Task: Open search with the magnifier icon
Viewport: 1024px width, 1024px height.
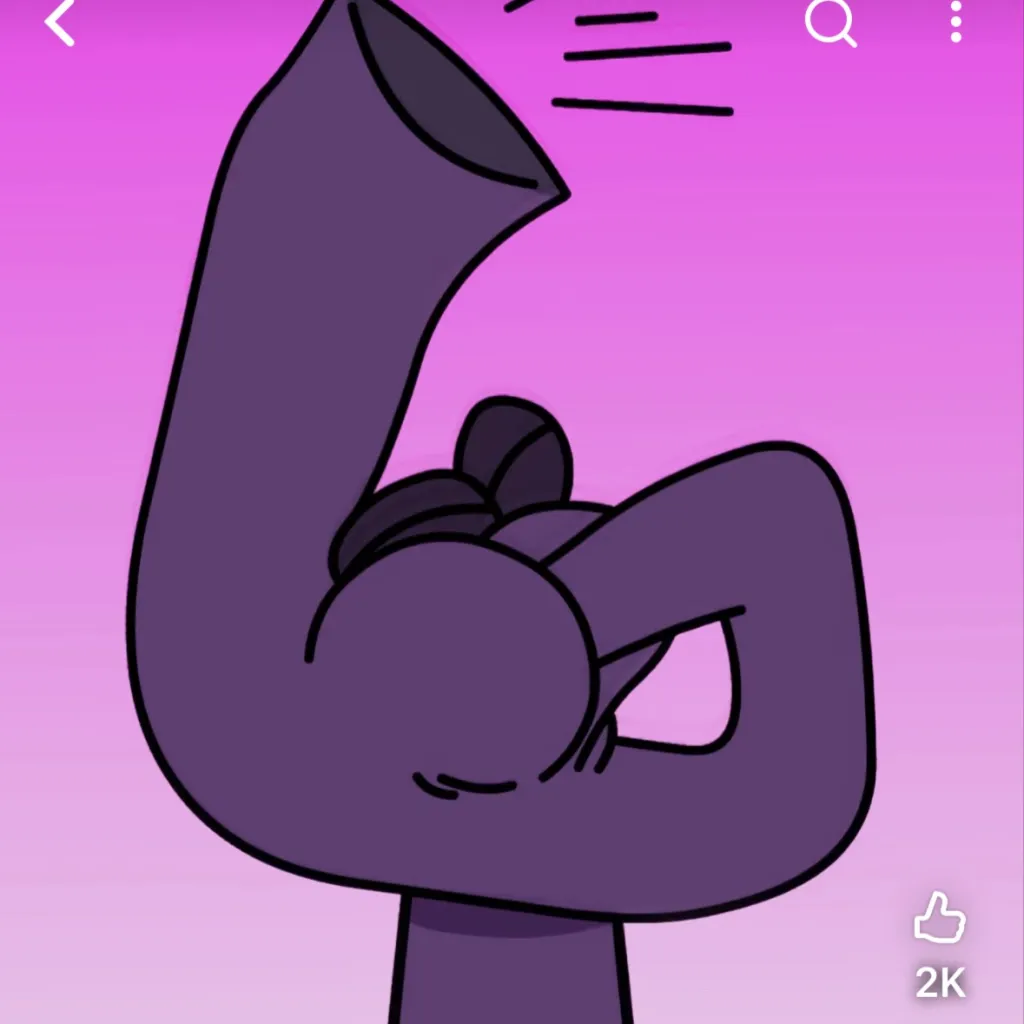Action: 830,22
